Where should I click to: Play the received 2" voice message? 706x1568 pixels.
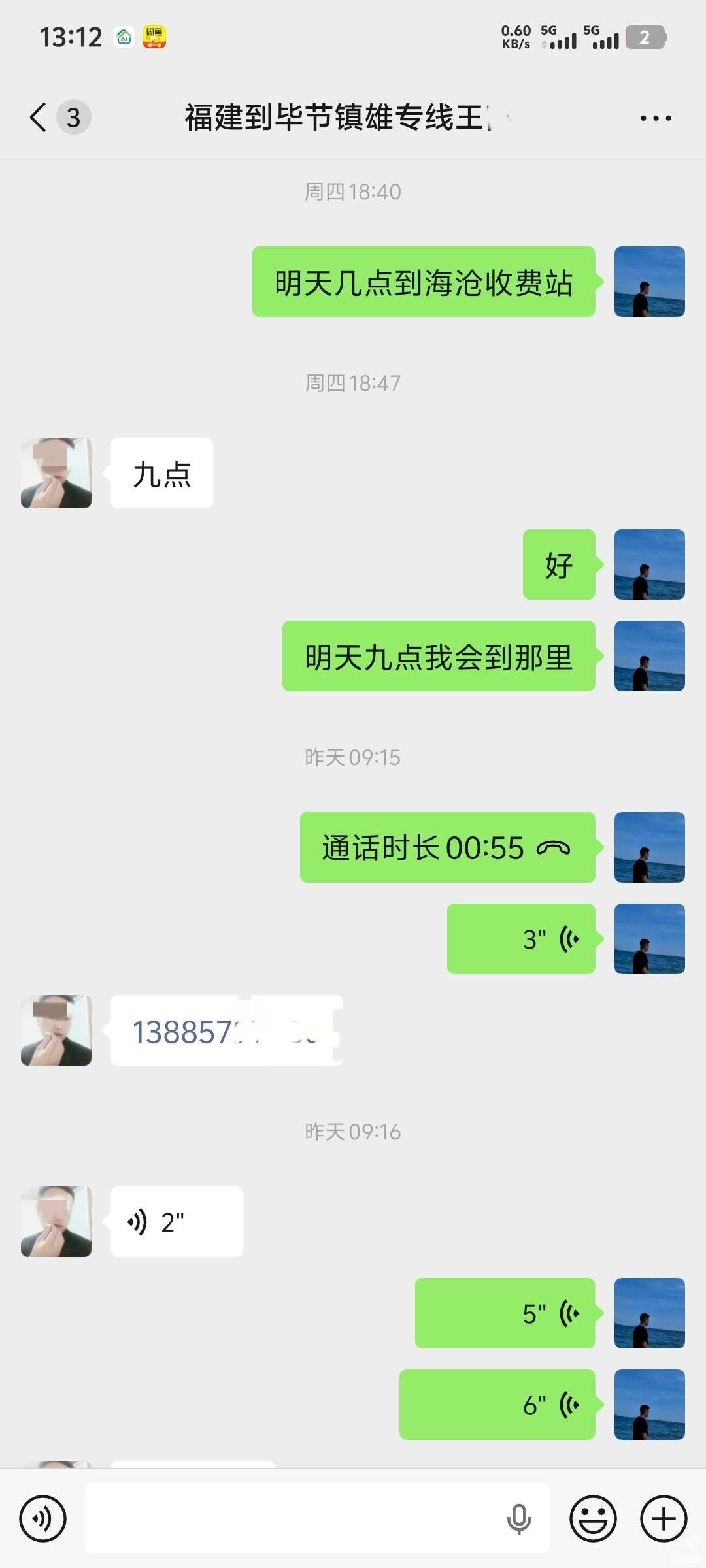176,1222
